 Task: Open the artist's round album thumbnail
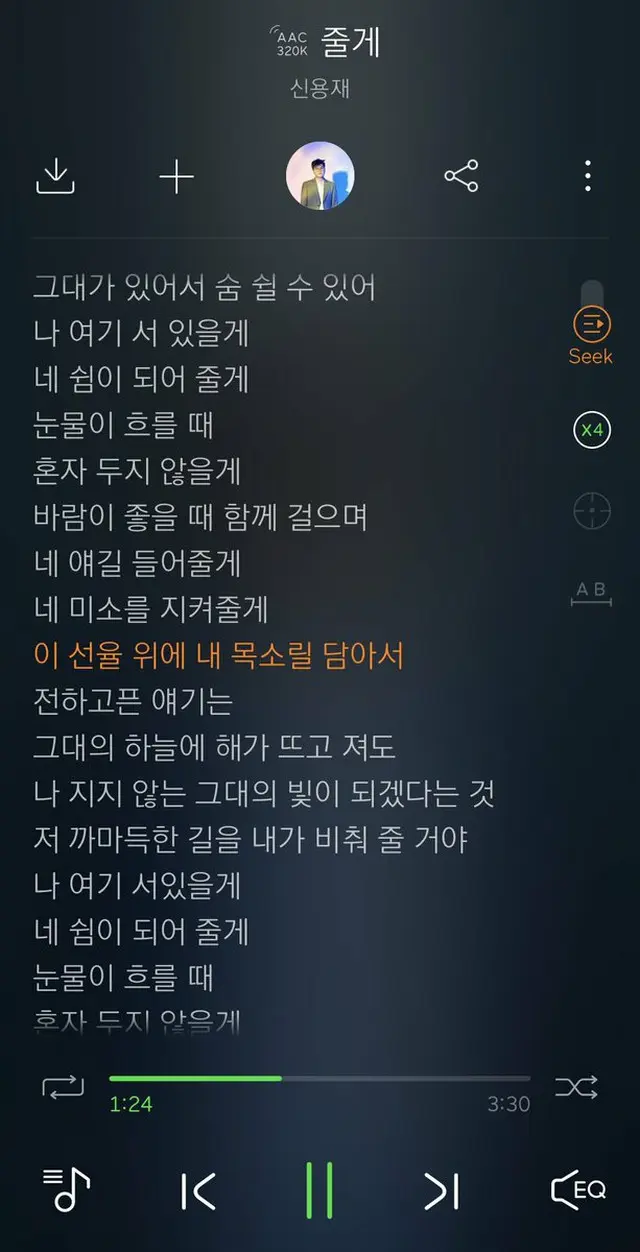click(320, 176)
